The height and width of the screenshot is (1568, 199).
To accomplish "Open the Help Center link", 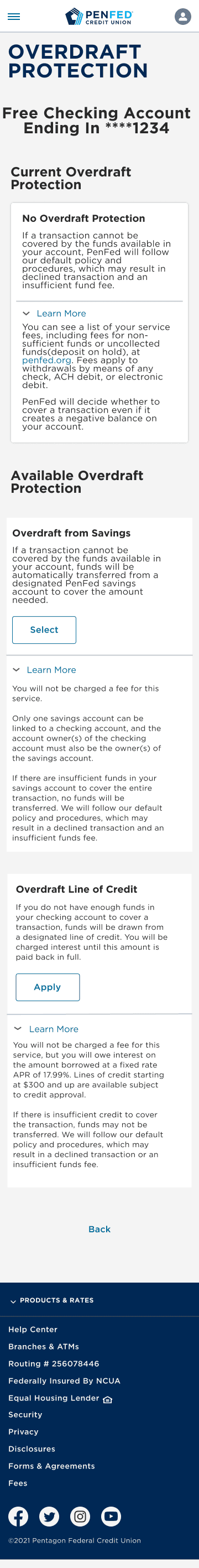I will [33, 1330].
